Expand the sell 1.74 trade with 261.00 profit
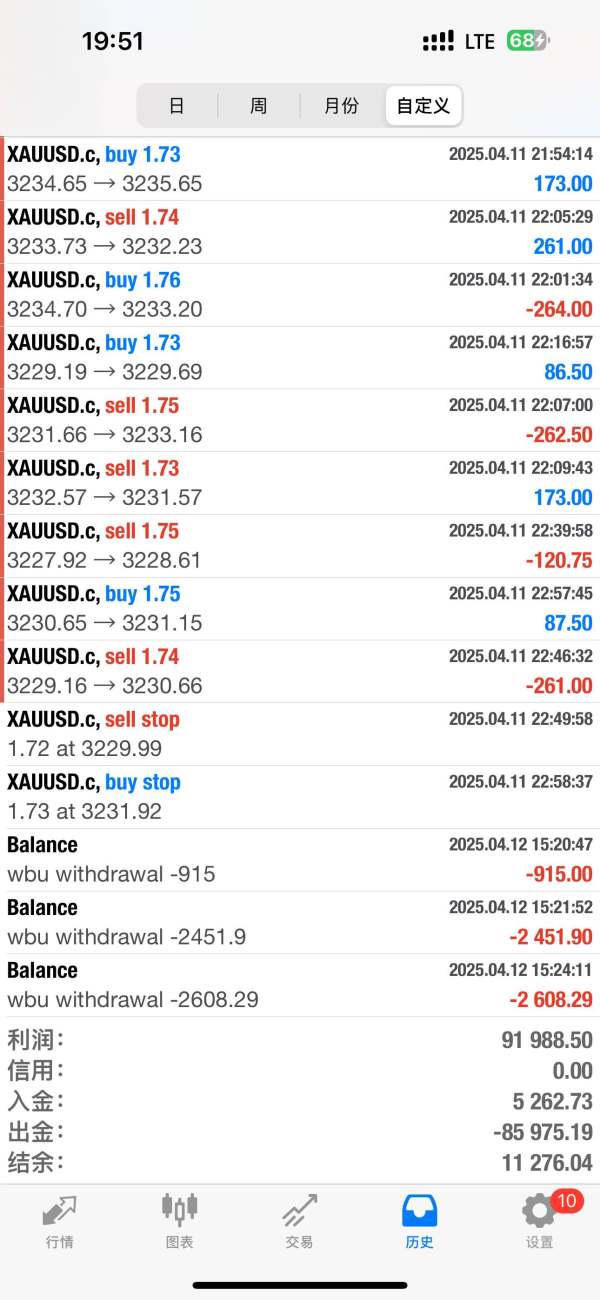The height and width of the screenshot is (1300, 600). coord(300,232)
